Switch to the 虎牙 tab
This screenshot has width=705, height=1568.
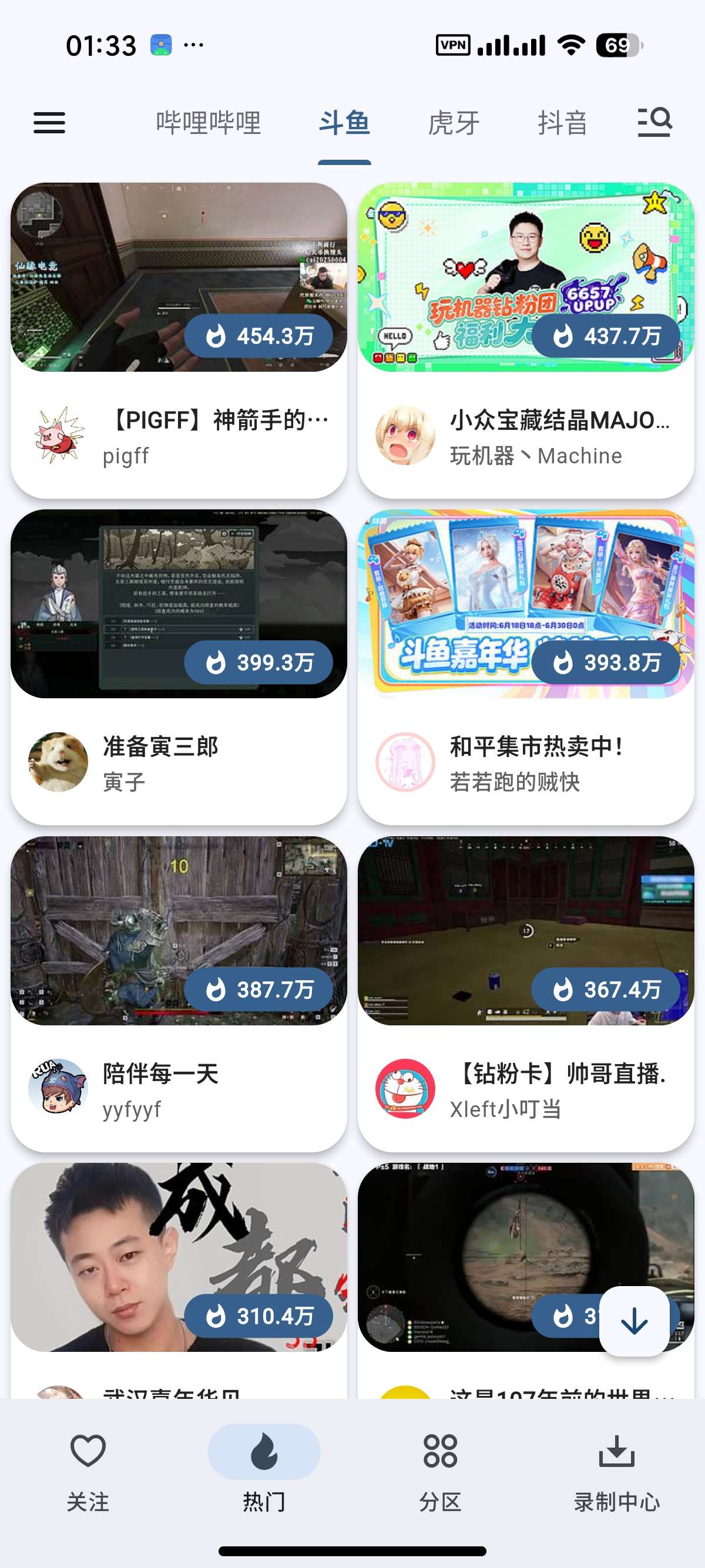(x=454, y=123)
